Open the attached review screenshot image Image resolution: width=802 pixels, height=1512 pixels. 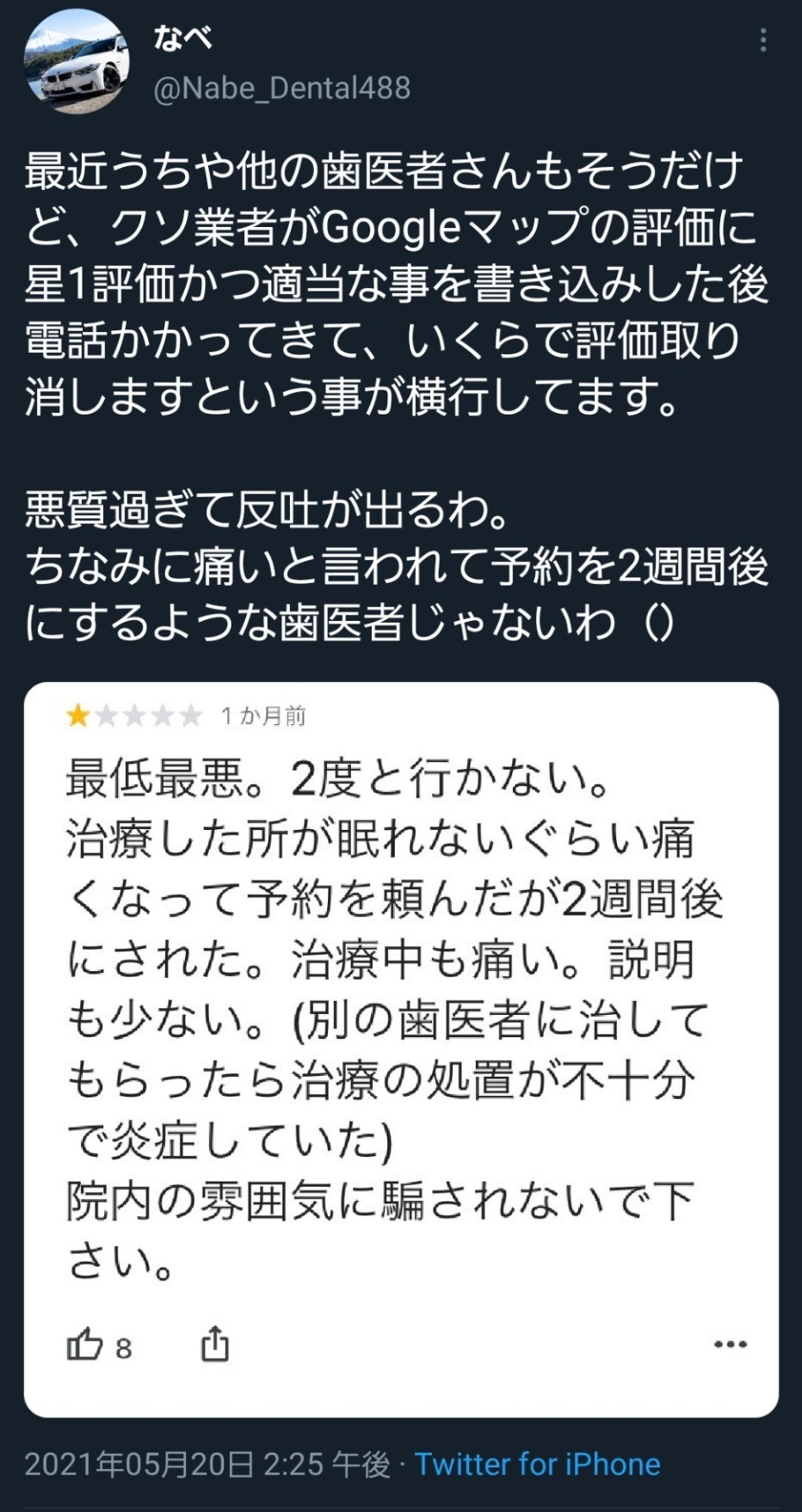point(401,1049)
